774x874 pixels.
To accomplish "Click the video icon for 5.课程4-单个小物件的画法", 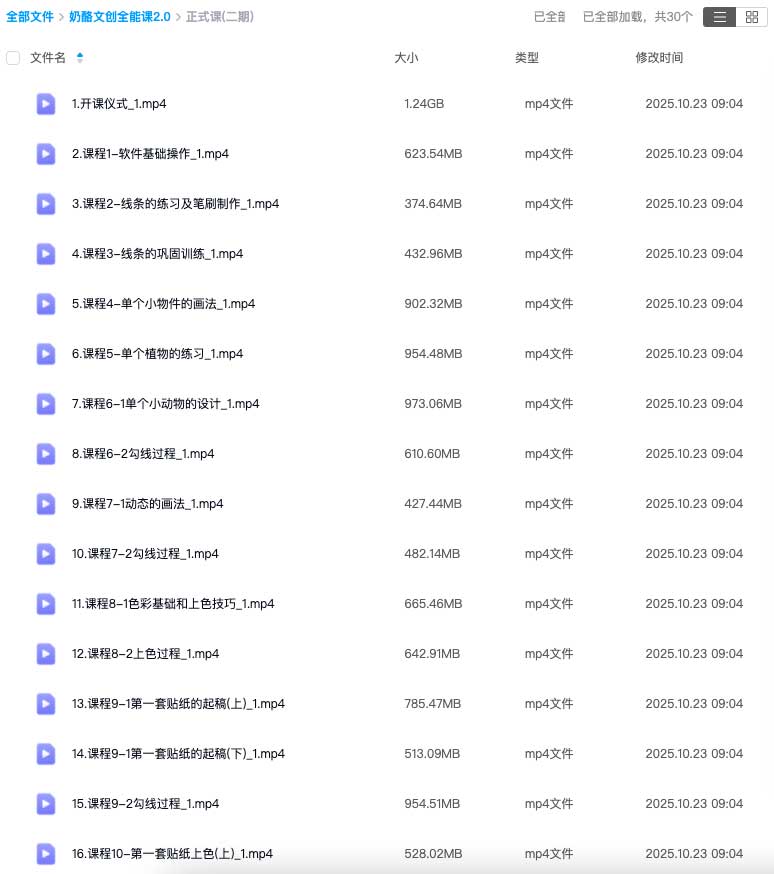I will tap(45, 303).
